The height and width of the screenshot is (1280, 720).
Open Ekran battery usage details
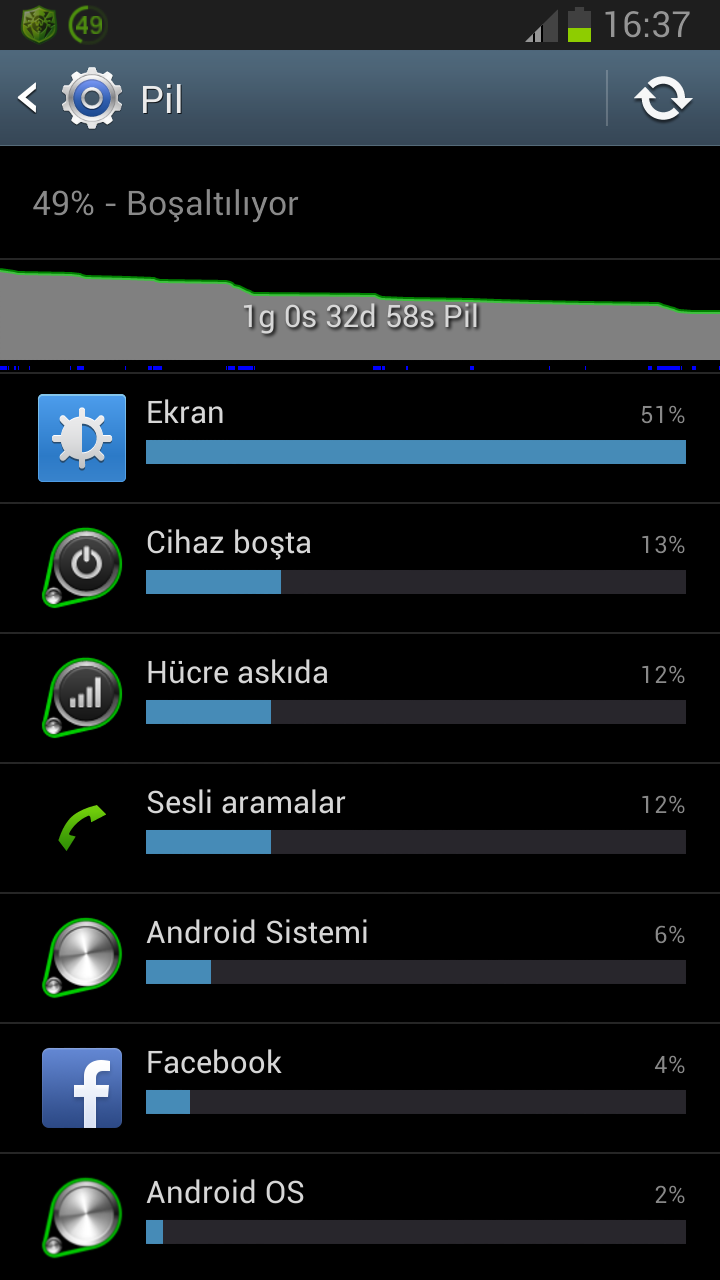[360, 438]
